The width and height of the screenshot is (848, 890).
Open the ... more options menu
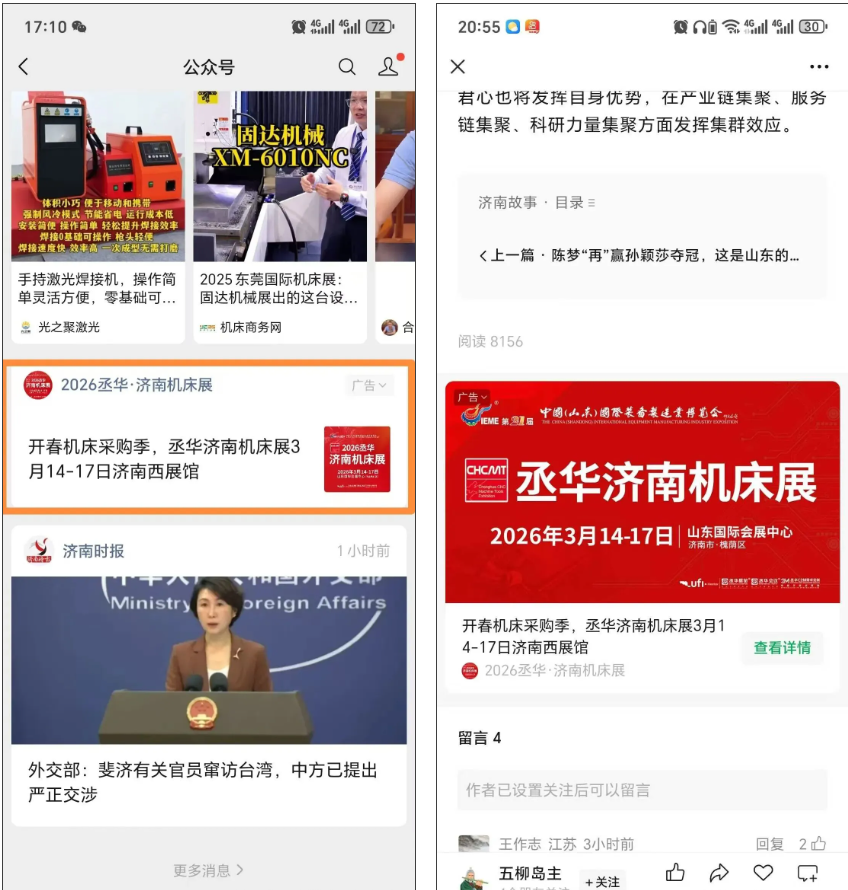tap(820, 67)
